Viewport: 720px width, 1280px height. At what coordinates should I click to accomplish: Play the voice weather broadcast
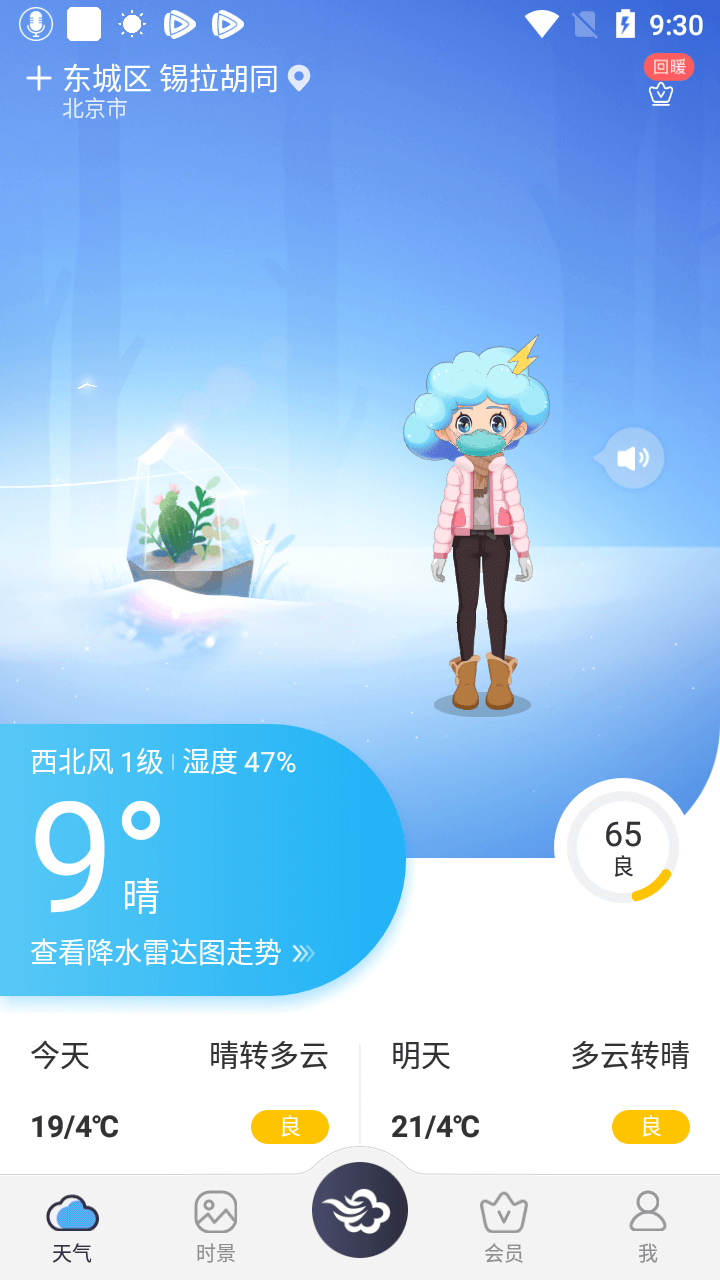coord(632,458)
